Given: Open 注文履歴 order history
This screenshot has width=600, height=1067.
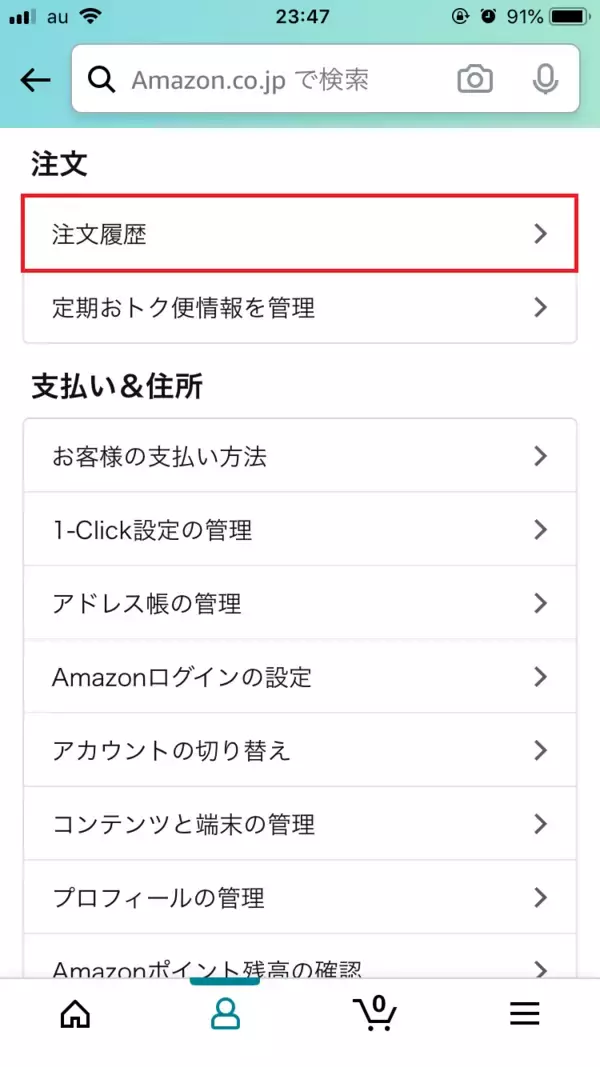Looking at the screenshot, I should point(300,235).
